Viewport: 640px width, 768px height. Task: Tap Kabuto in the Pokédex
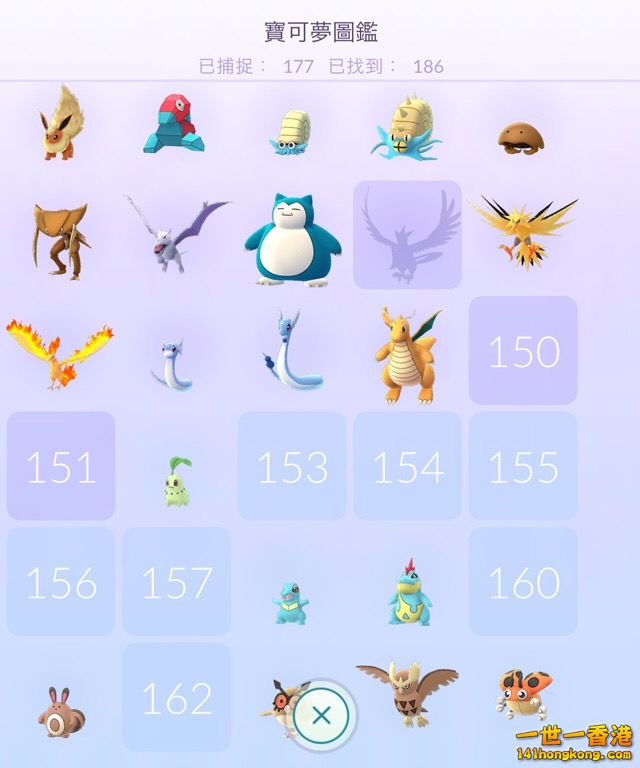coord(522,136)
